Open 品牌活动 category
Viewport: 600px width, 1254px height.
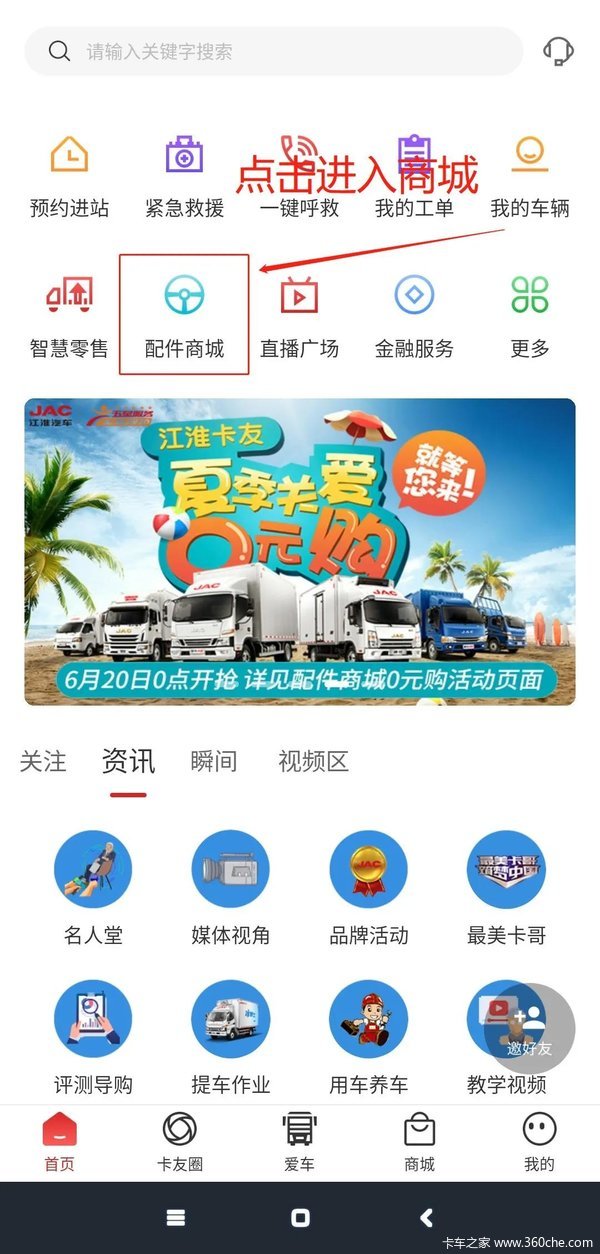click(x=368, y=887)
